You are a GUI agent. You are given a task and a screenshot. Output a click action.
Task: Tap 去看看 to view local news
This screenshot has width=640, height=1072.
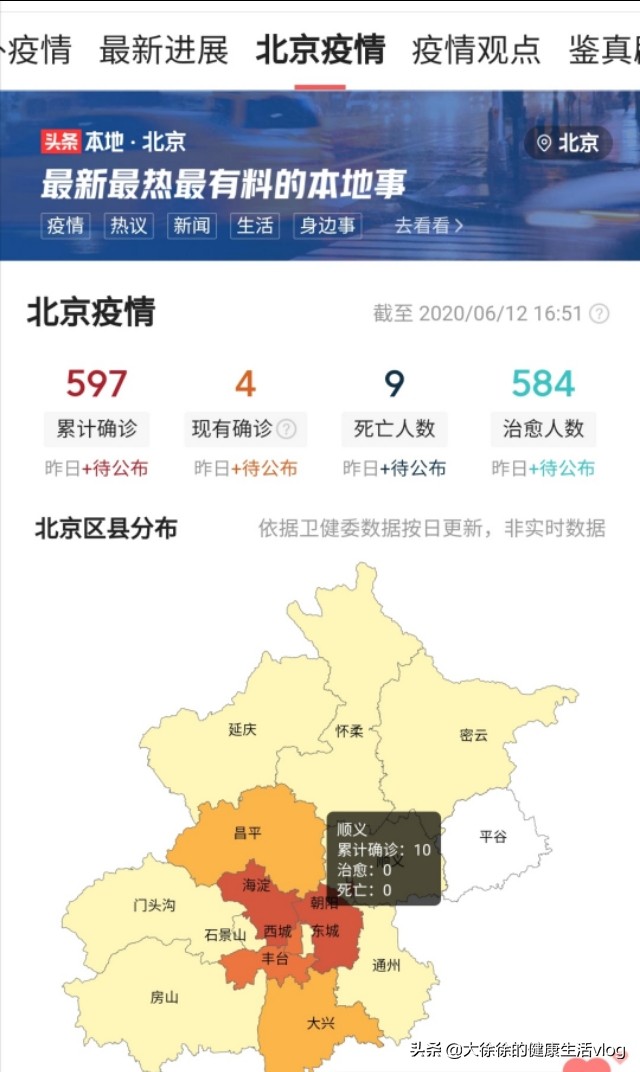coord(429,226)
